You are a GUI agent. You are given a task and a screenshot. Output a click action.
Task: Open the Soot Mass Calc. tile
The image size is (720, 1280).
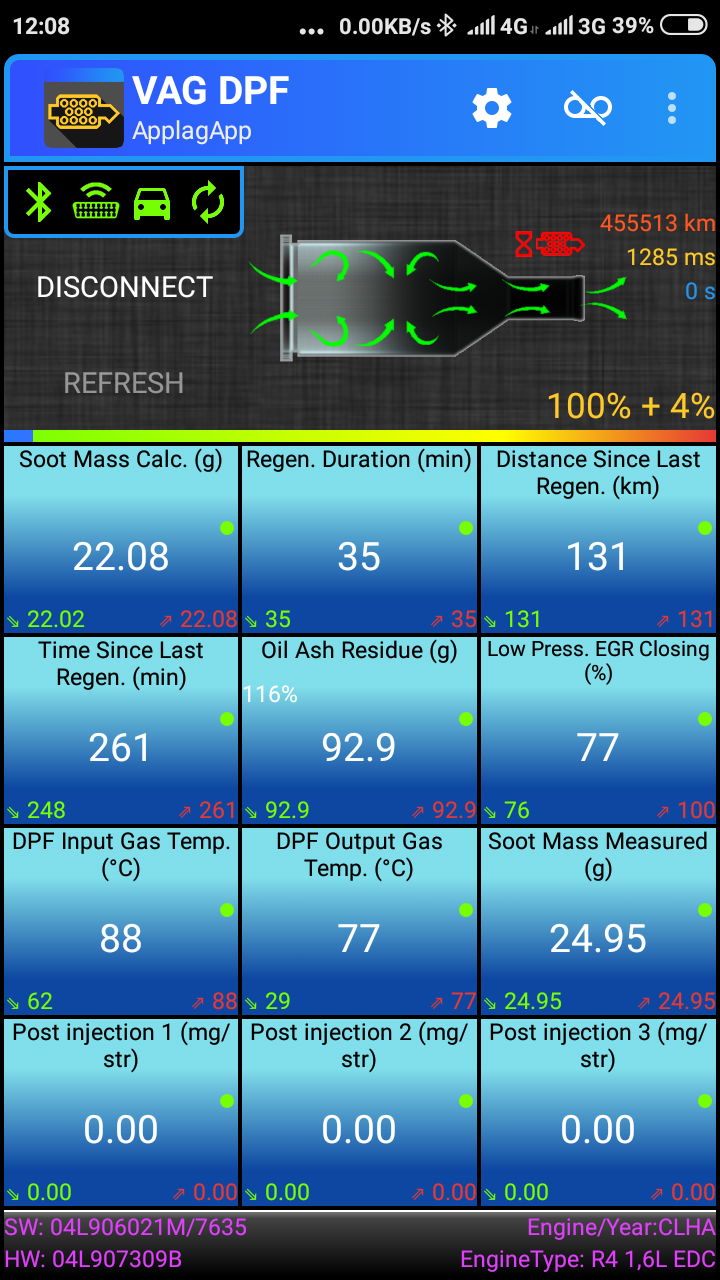(121, 538)
